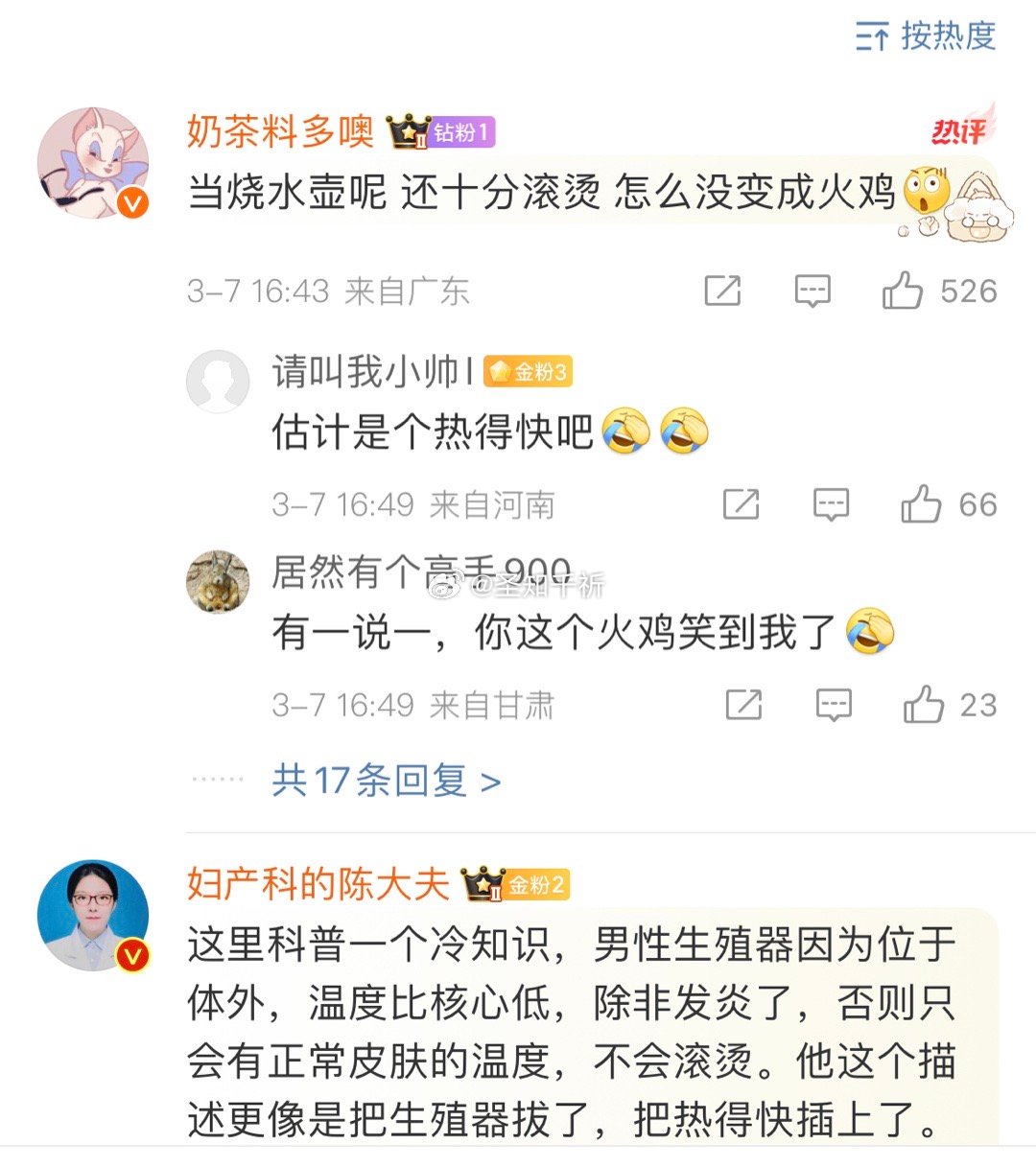1036x1167 pixels.
Task: Share 请叫我小帅I's reply
Action: (x=741, y=504)
